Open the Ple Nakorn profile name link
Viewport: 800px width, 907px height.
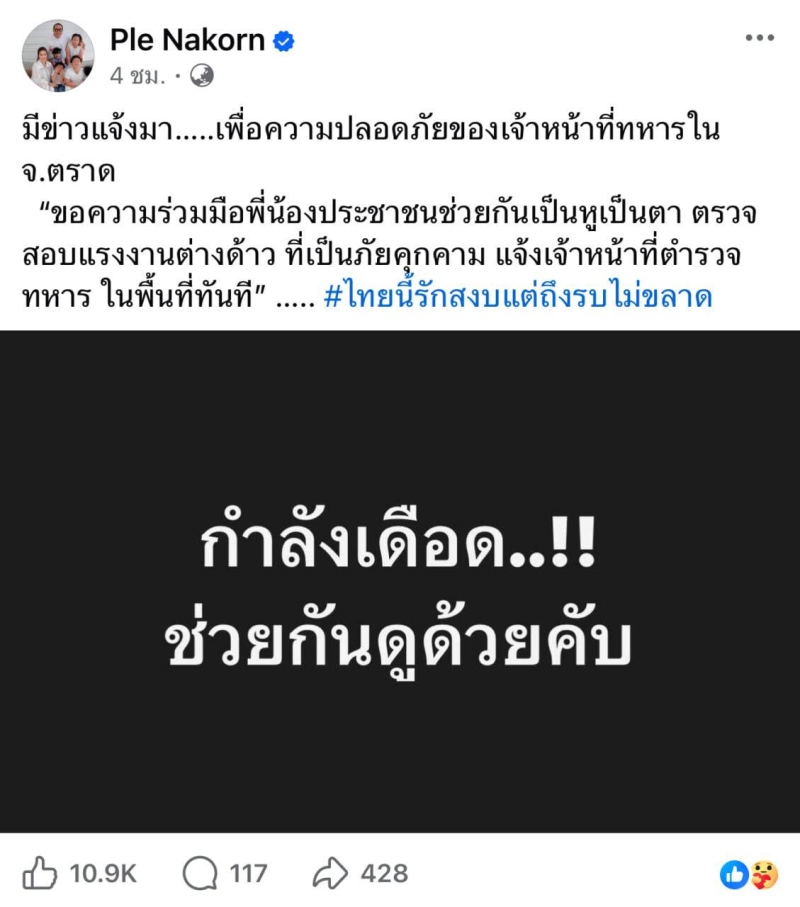187,40
